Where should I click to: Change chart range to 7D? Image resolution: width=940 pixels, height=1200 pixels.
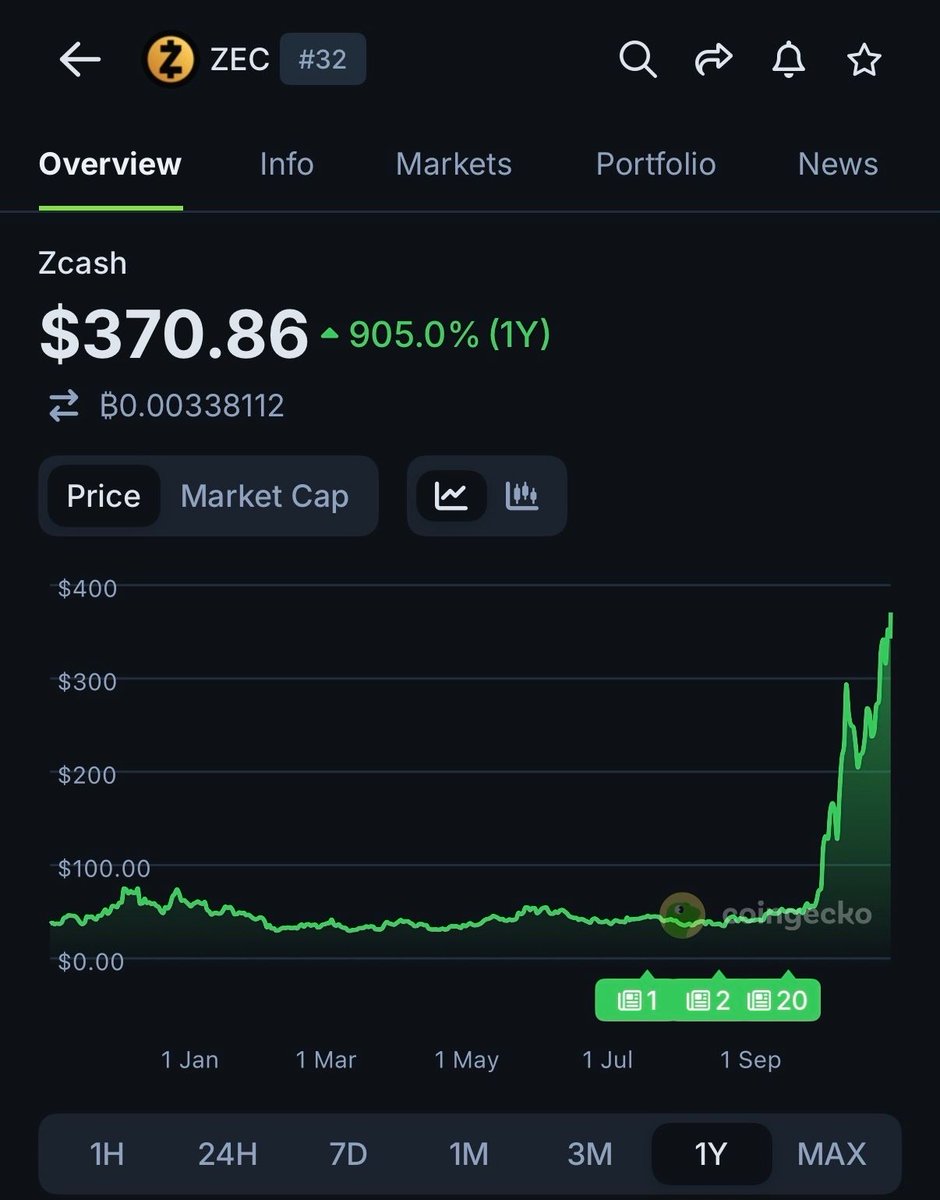point(348,1154)
